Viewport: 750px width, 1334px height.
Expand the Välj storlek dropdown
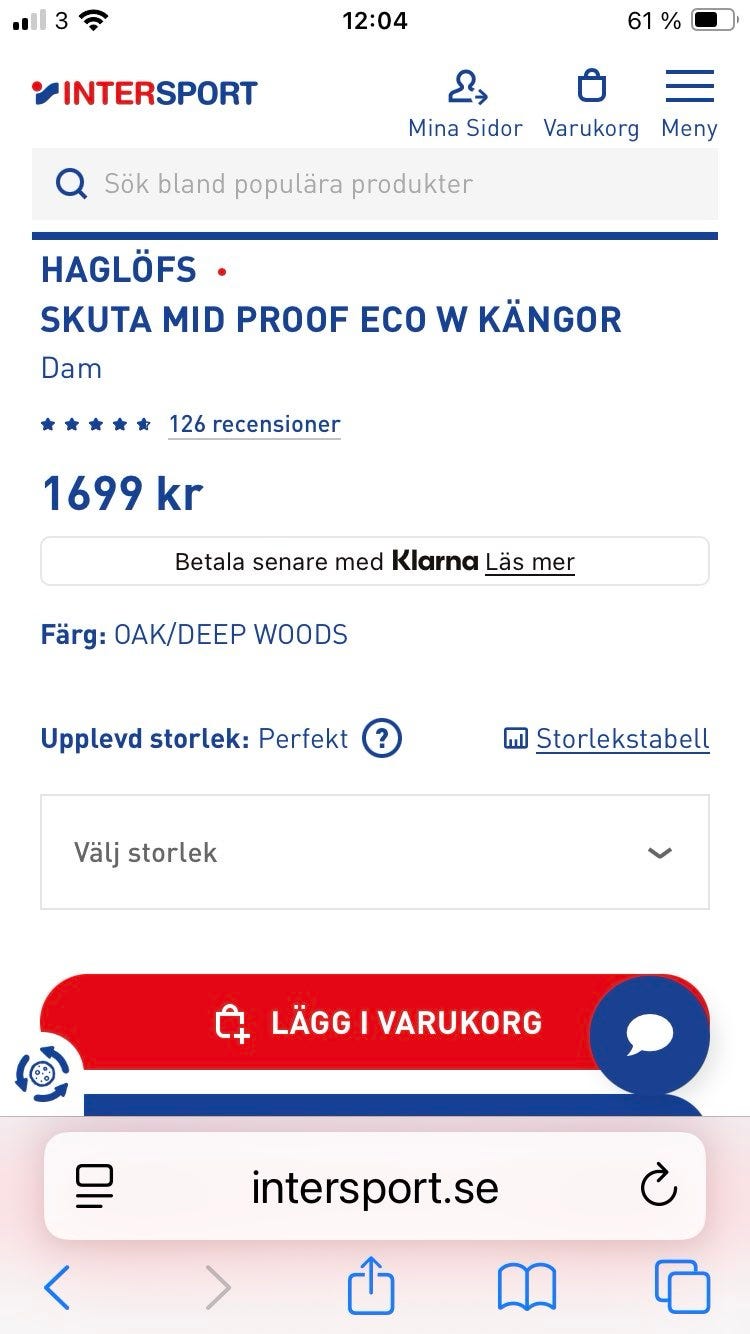pyautogui.click(x=375, y=852)
